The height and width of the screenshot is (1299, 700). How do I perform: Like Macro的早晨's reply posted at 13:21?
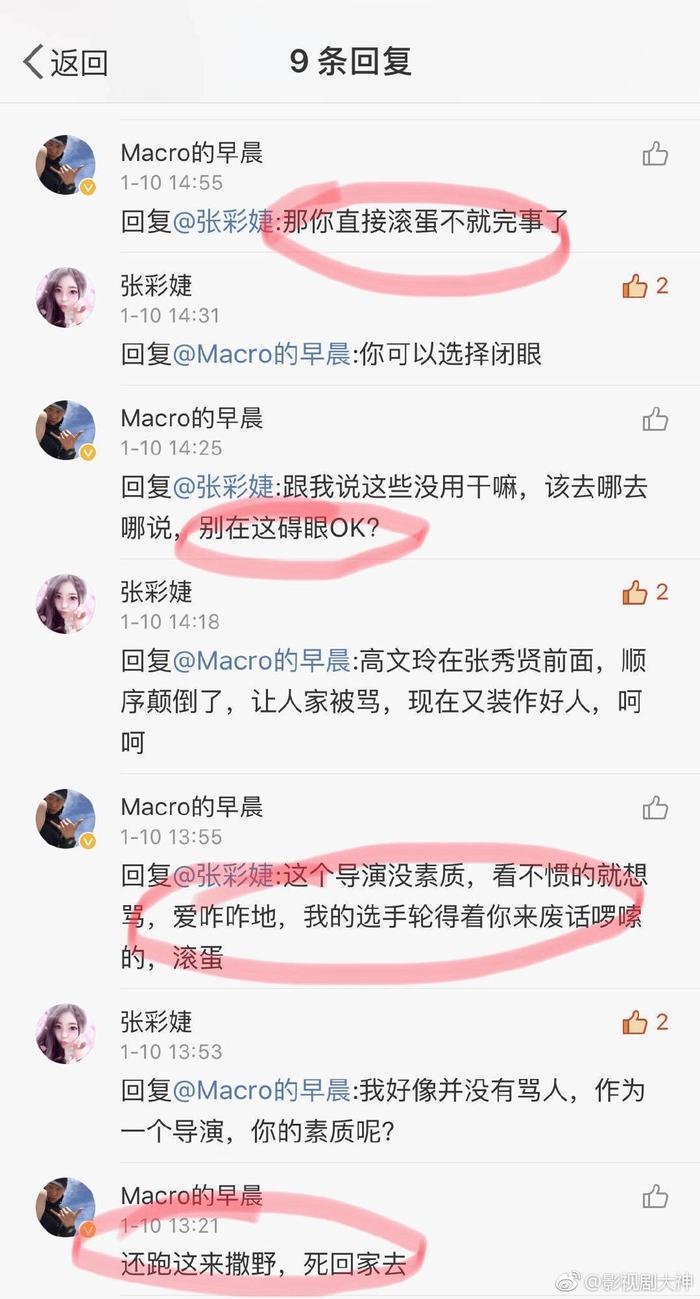(x=655, y=1196)
